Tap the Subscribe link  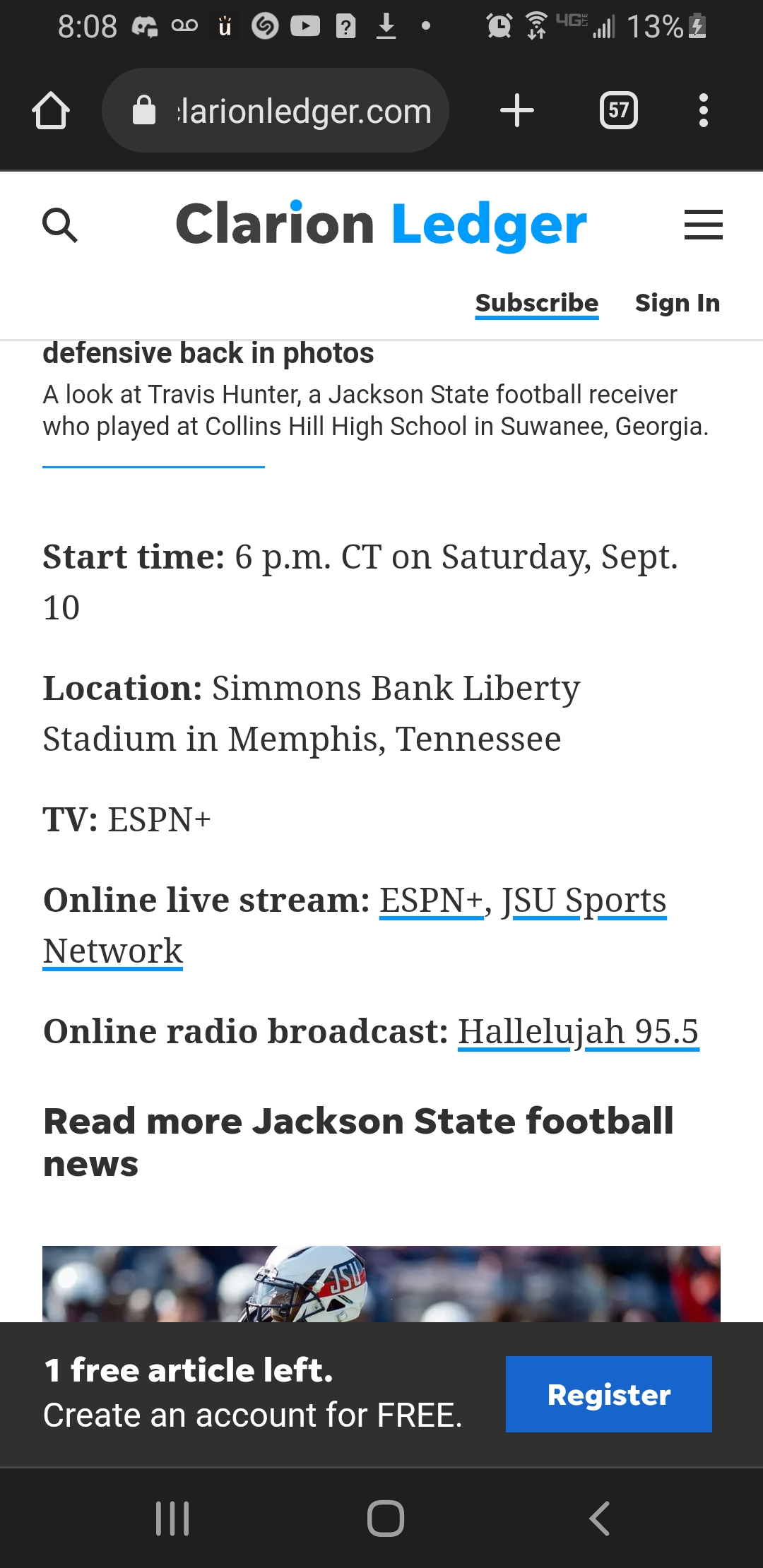point(536,303)
